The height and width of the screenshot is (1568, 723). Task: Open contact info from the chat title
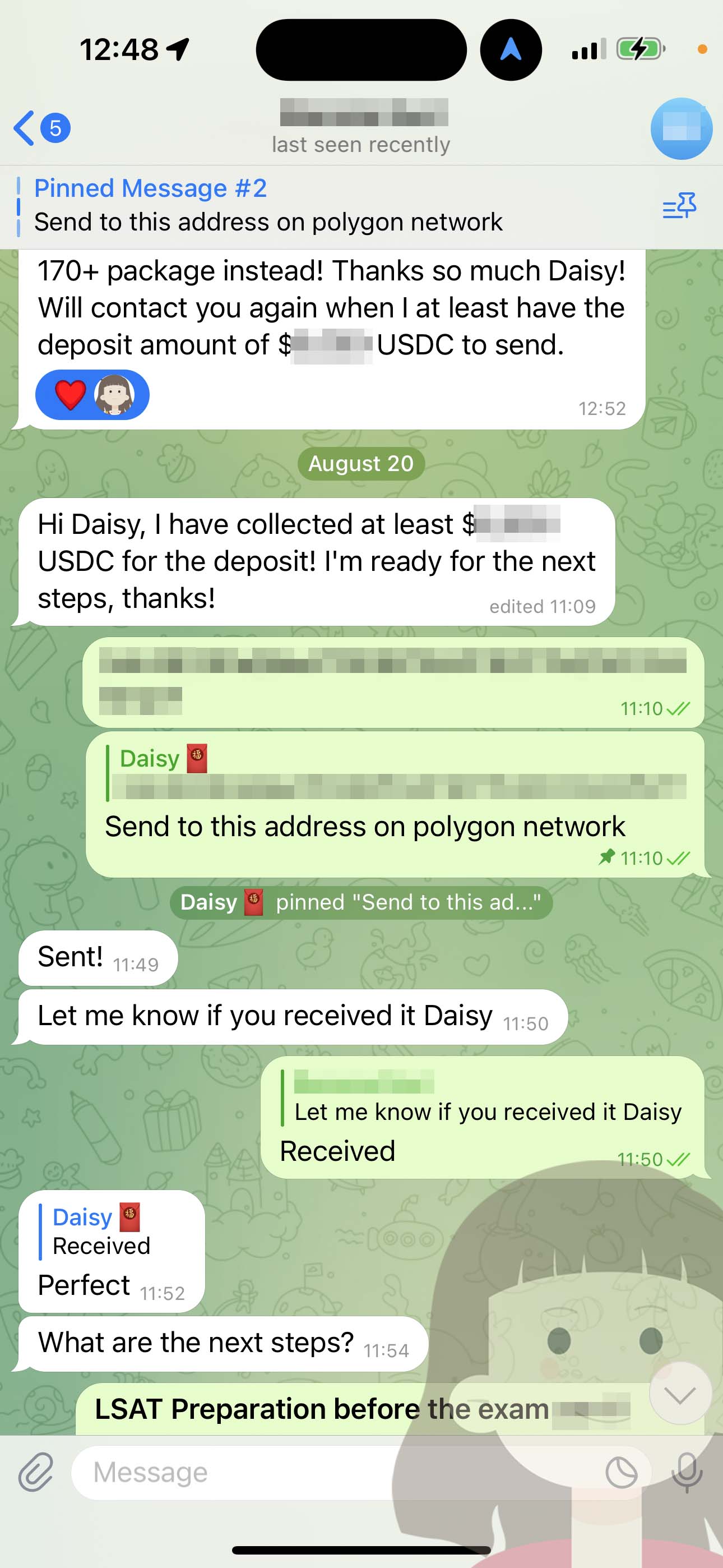(361, 127)
